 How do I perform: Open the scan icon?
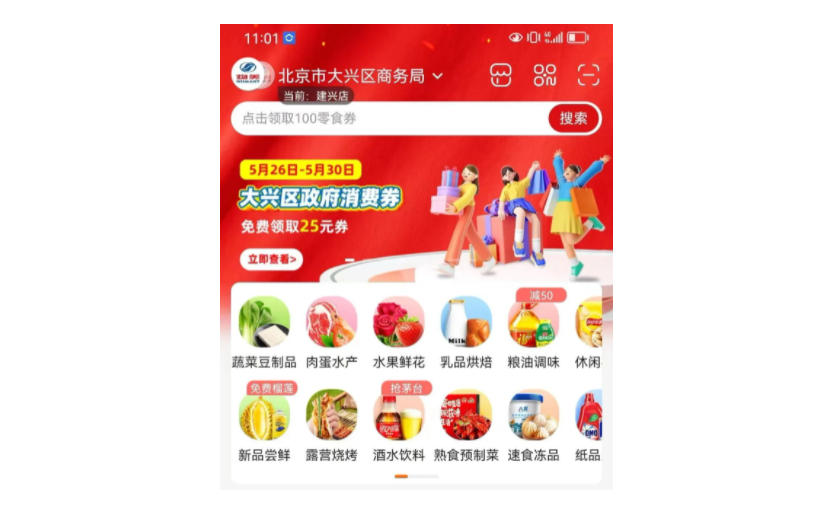click(x=588, y=75)
